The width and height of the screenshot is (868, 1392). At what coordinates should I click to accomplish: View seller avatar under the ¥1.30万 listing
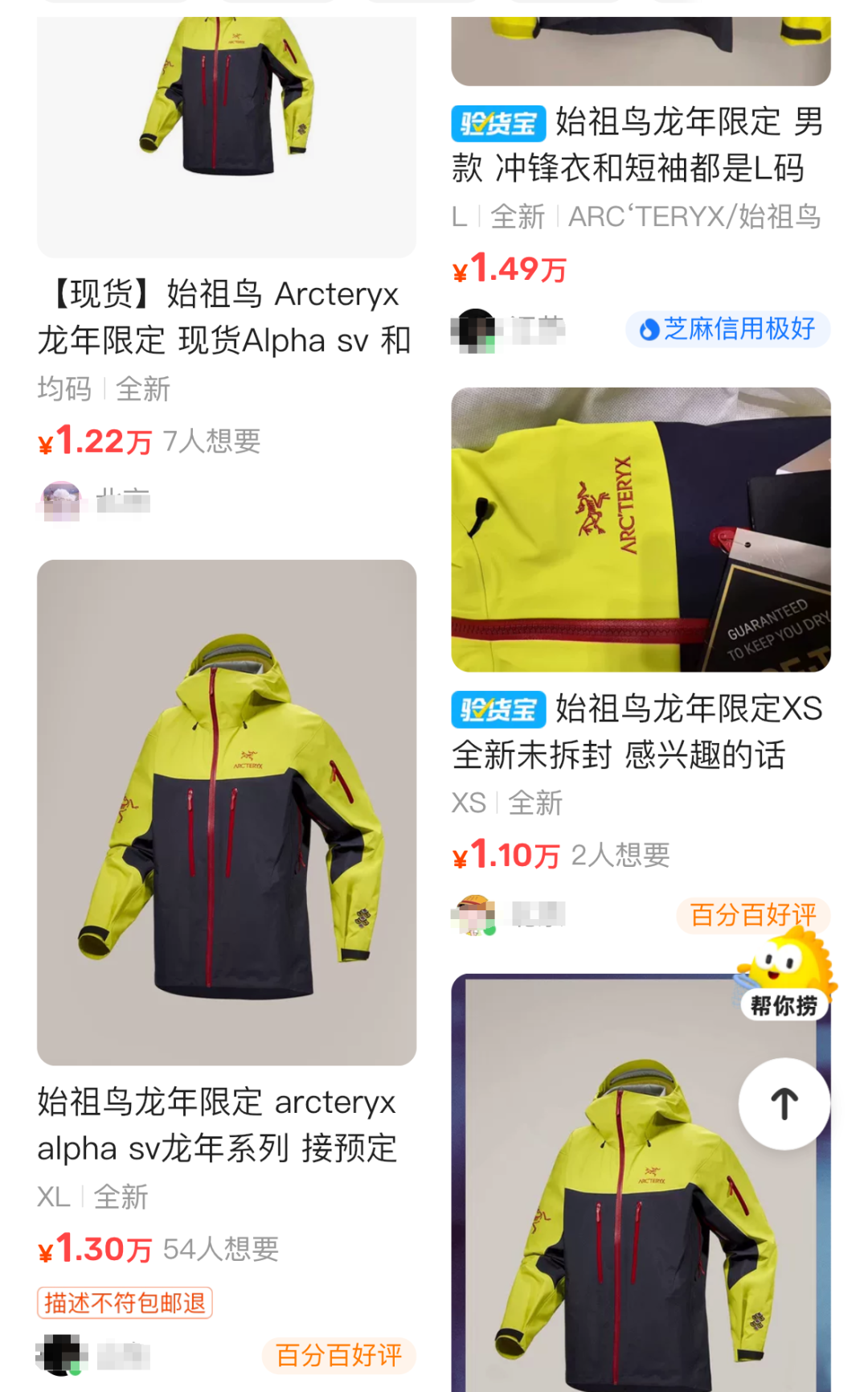pos(61,1355)
